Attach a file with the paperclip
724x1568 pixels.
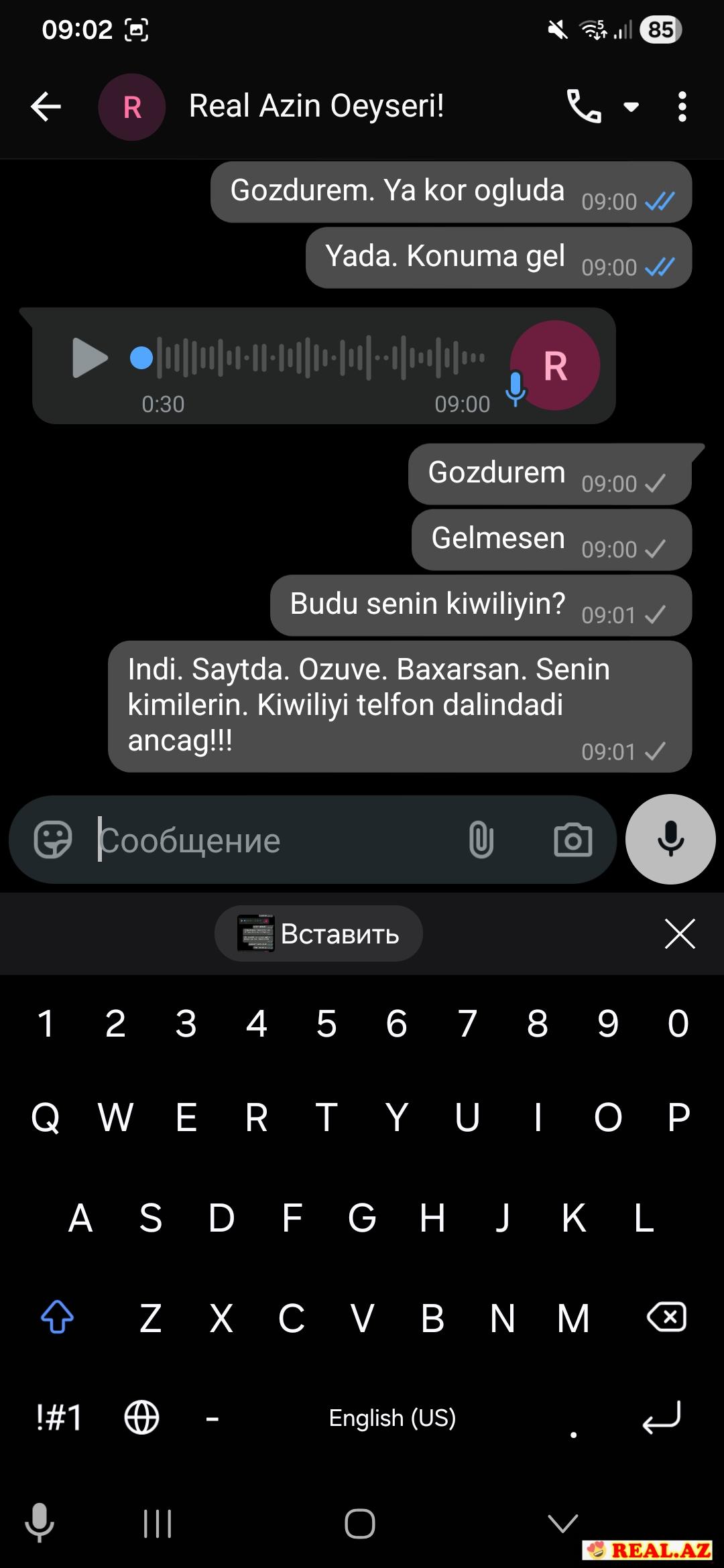click(481, 840)
